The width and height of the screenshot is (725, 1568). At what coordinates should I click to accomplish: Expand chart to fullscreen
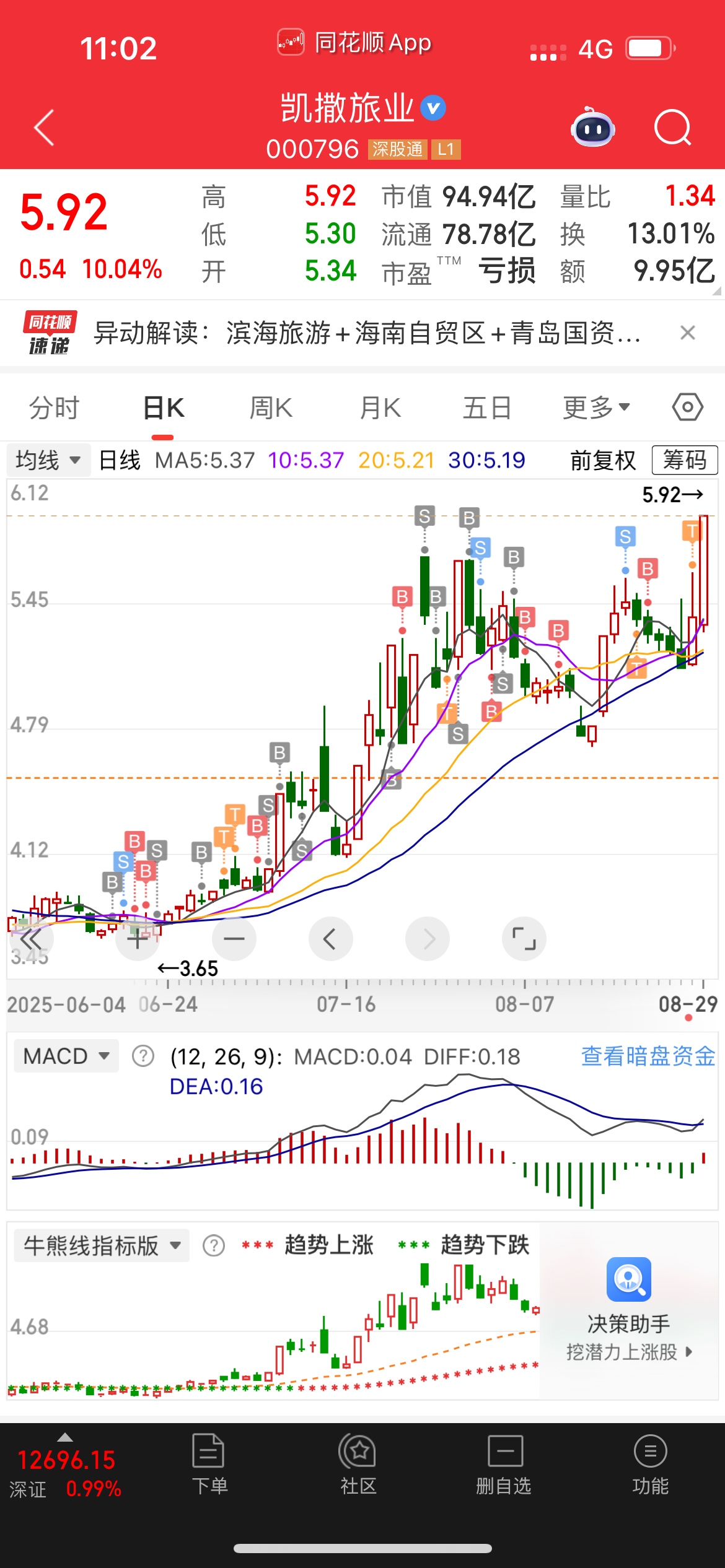point(524,939)
